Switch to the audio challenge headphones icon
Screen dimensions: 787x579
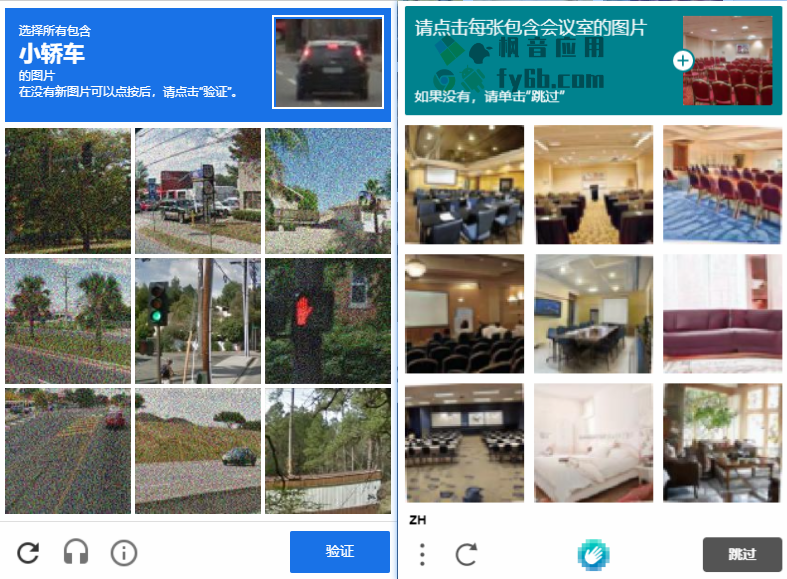click(x=76, y=552)
